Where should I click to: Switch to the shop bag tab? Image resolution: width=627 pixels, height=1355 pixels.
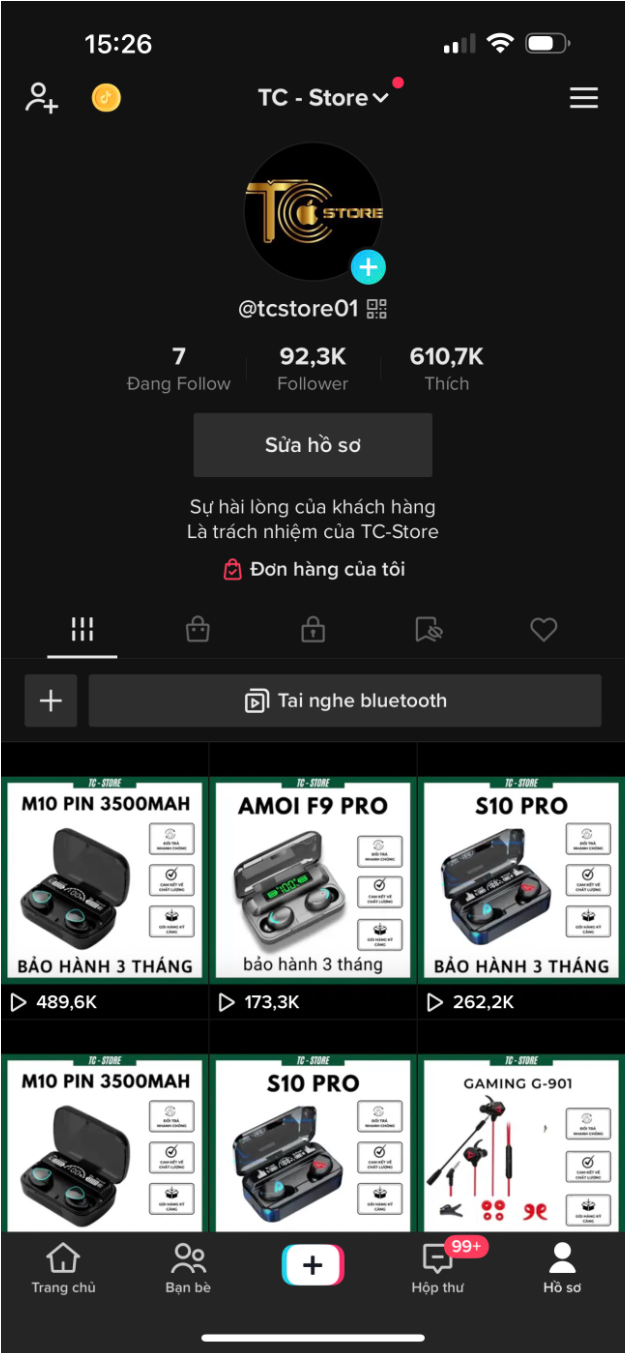pyautogui.click(x=198, y=629)
